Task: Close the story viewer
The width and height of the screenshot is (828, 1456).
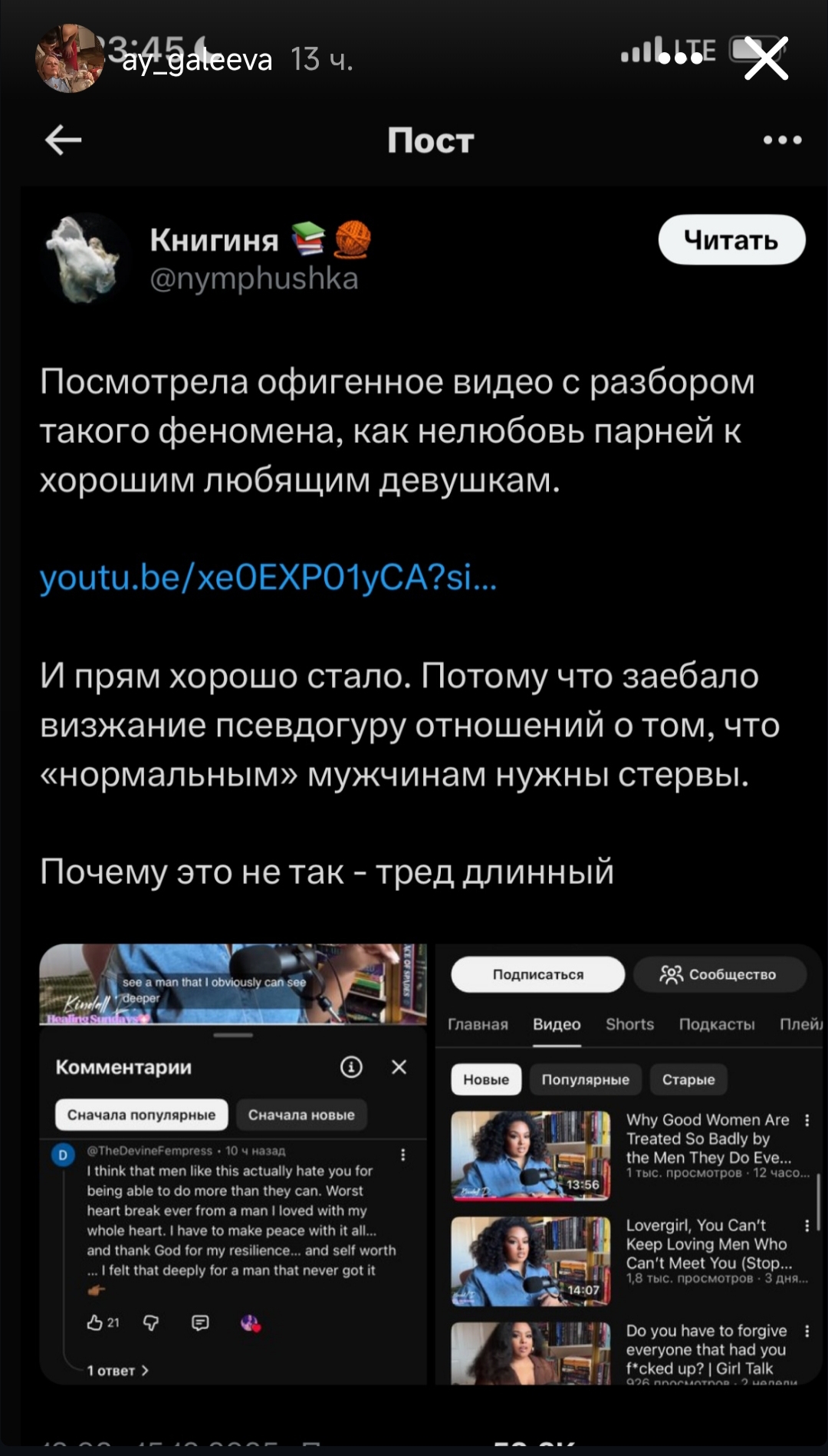Action: coord(766,58)
